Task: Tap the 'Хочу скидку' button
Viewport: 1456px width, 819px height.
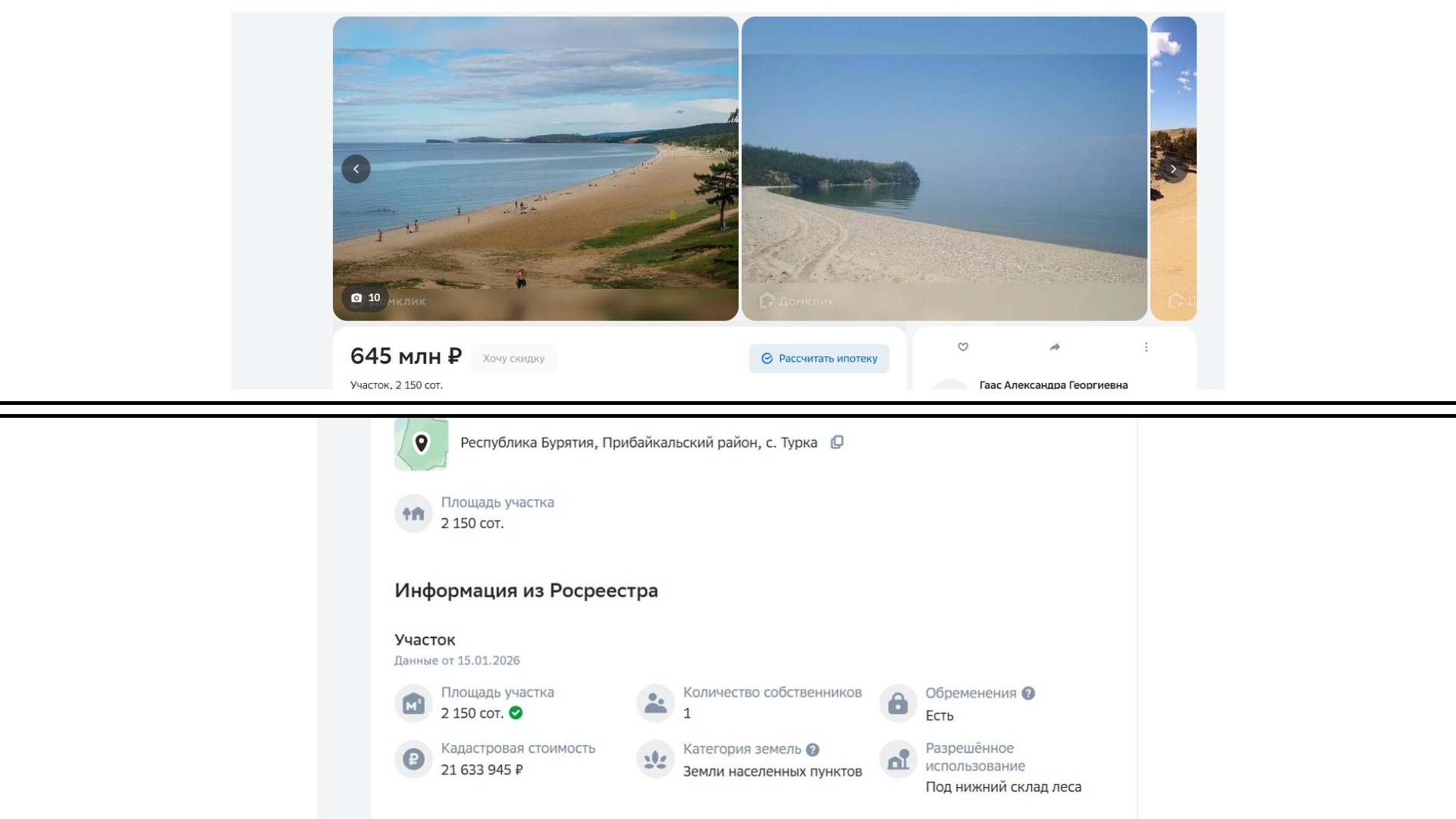Action: (513, 359)
